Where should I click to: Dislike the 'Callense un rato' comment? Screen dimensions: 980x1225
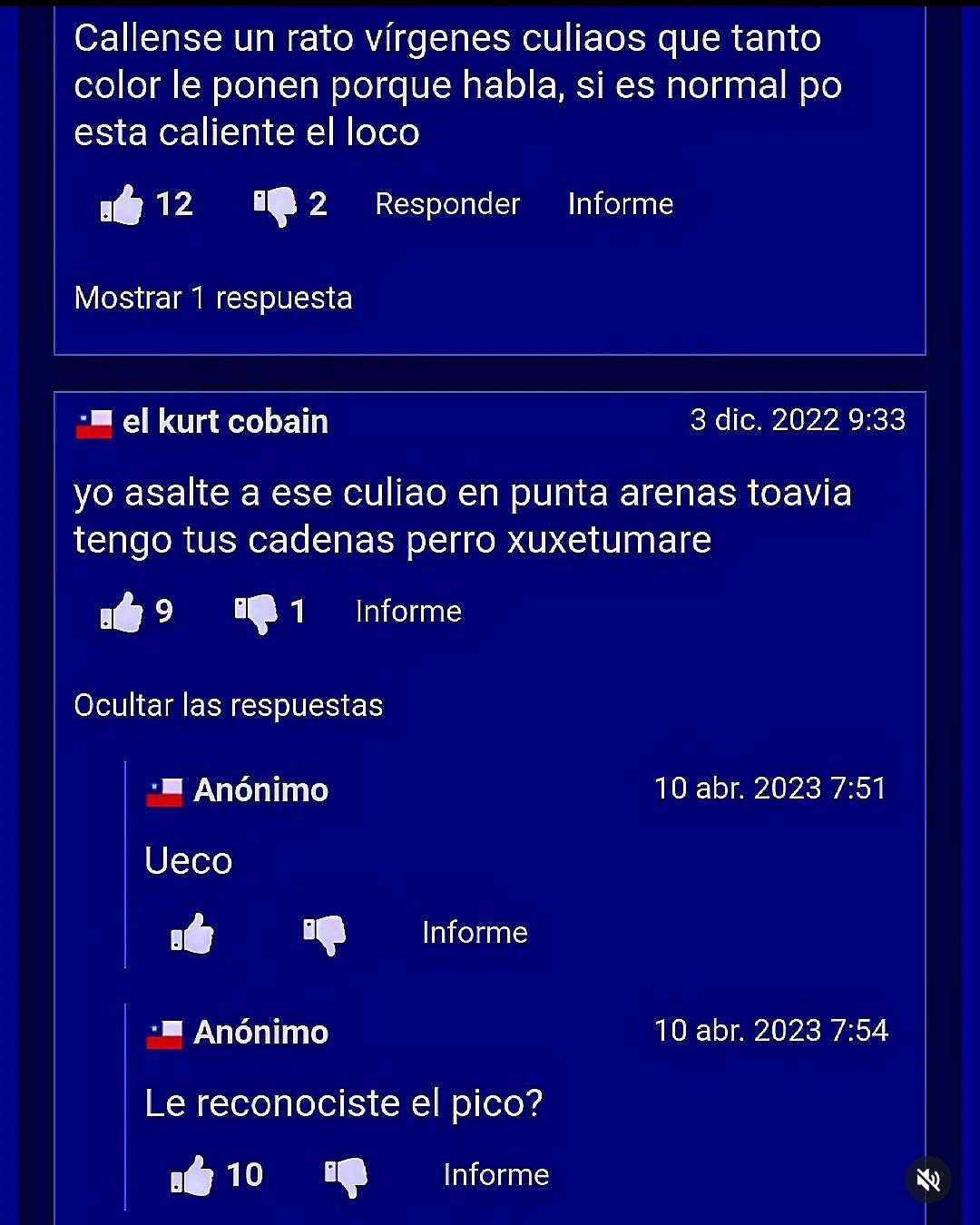tap(276, 205)
